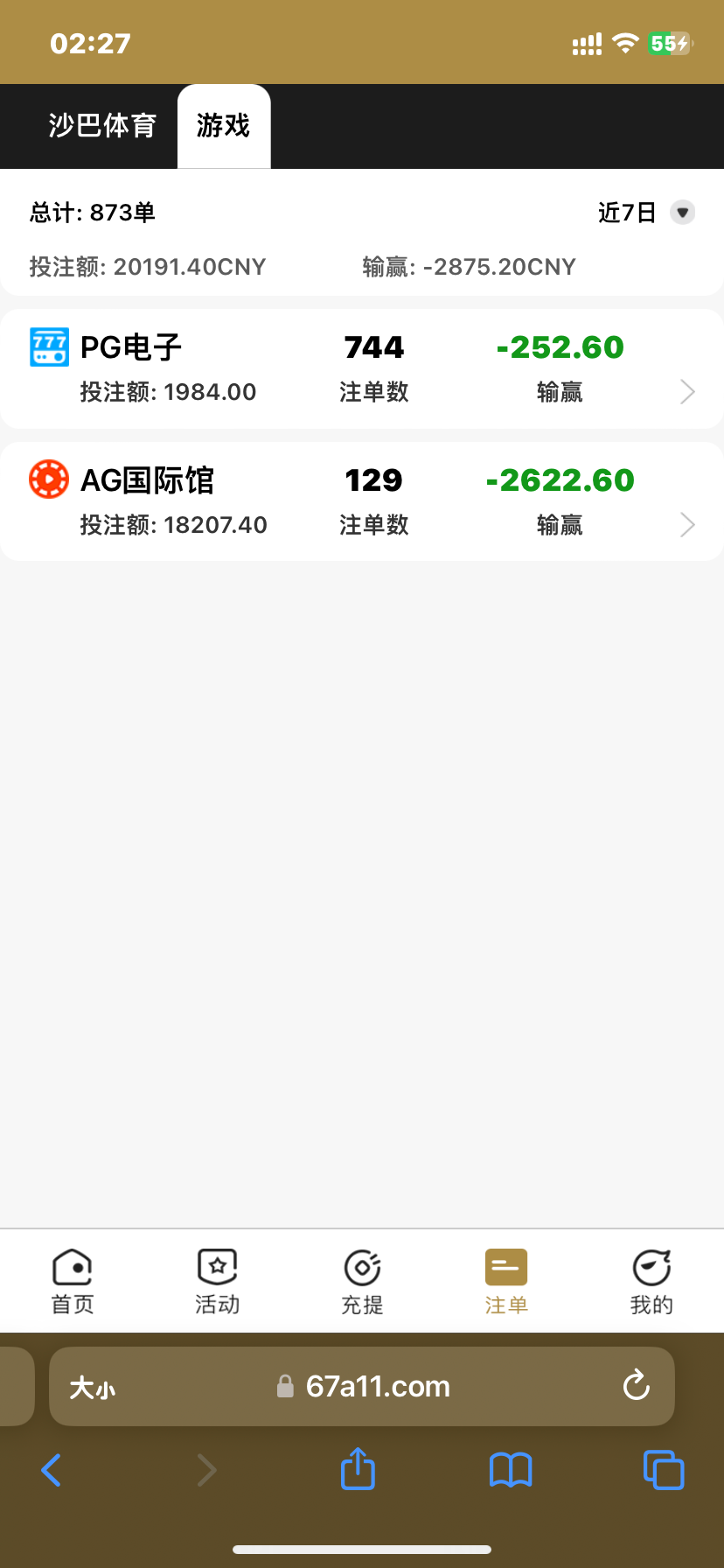The height and width of the screenshot is (1568, 724).
Task: Switch to 充提 deposit and withdraw
Action: 362,1282
